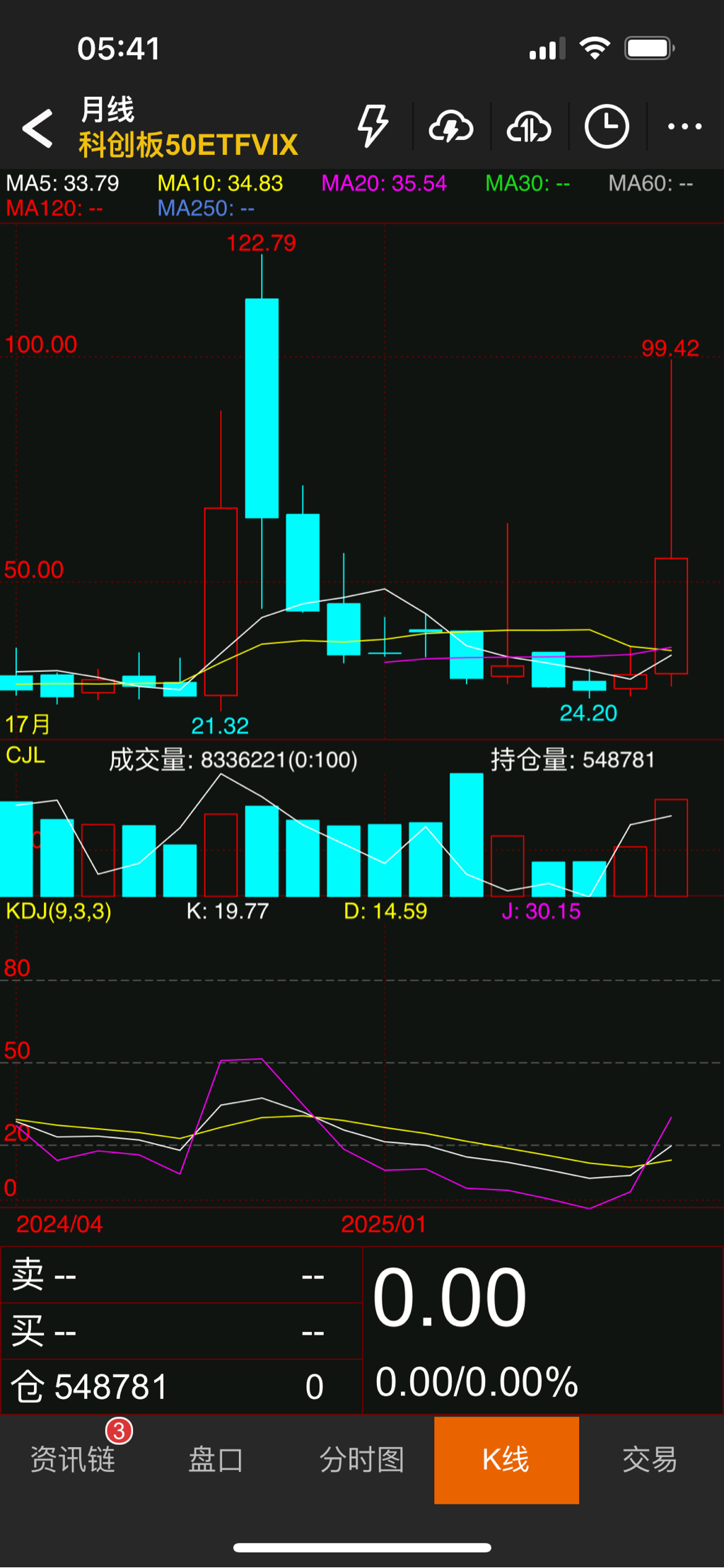The height and width of the screenshot is (1568, 724).
Task: Open the overflow menu
Action: pos(684,127)
